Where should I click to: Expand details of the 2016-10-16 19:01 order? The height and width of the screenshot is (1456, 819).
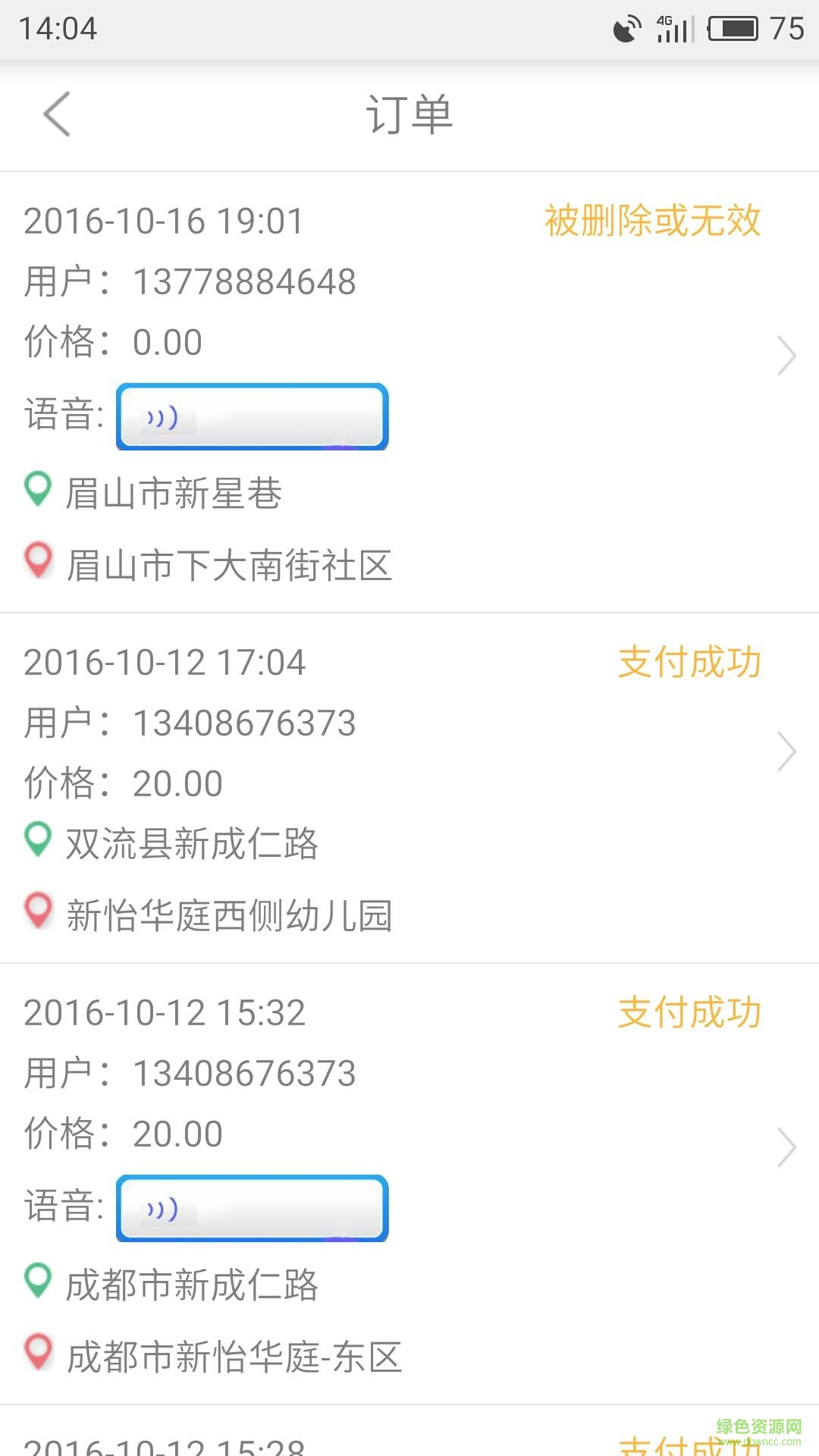pyautogui.click(x=786, y=355)
